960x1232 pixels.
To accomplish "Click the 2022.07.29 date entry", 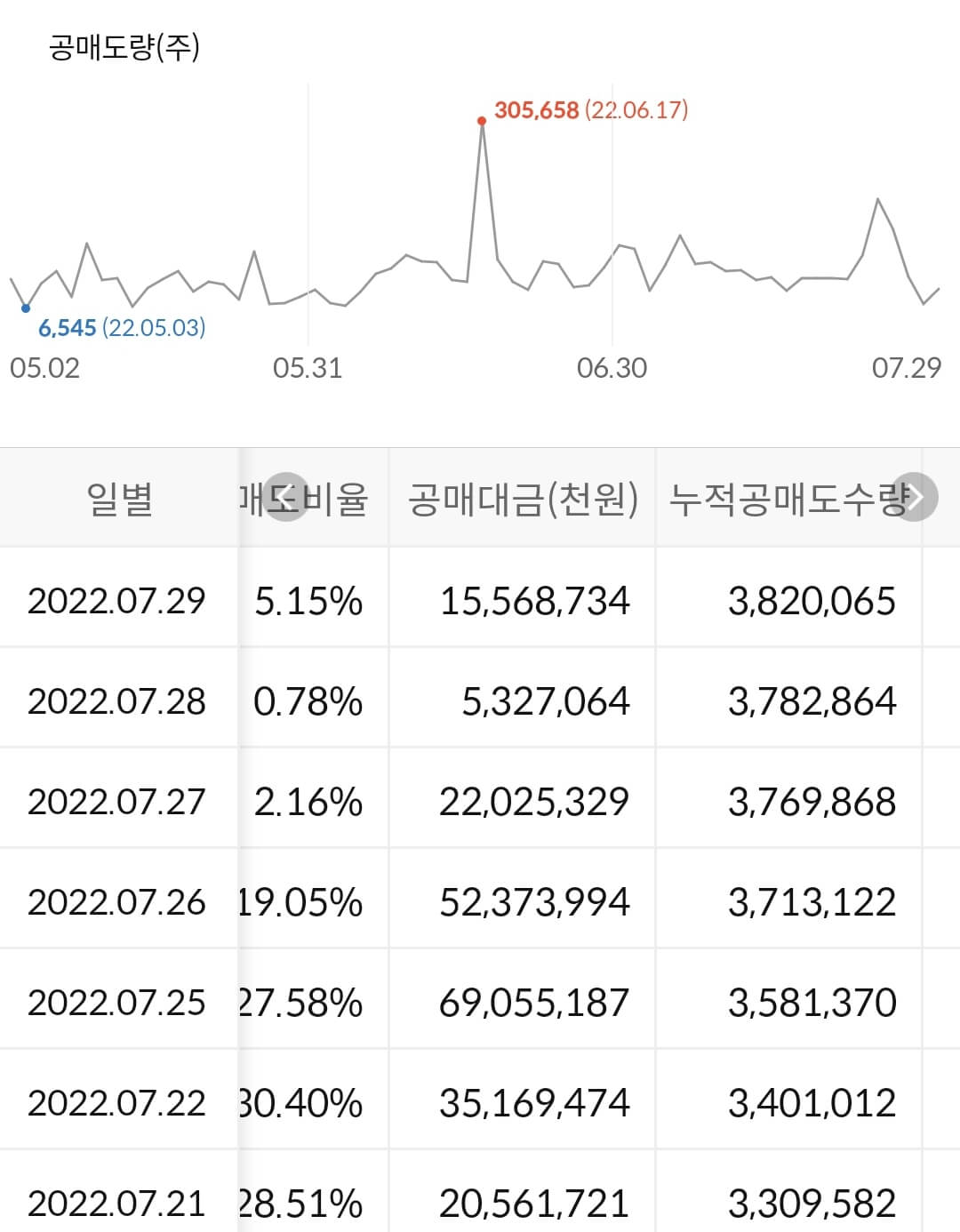I will click(118, 600).
